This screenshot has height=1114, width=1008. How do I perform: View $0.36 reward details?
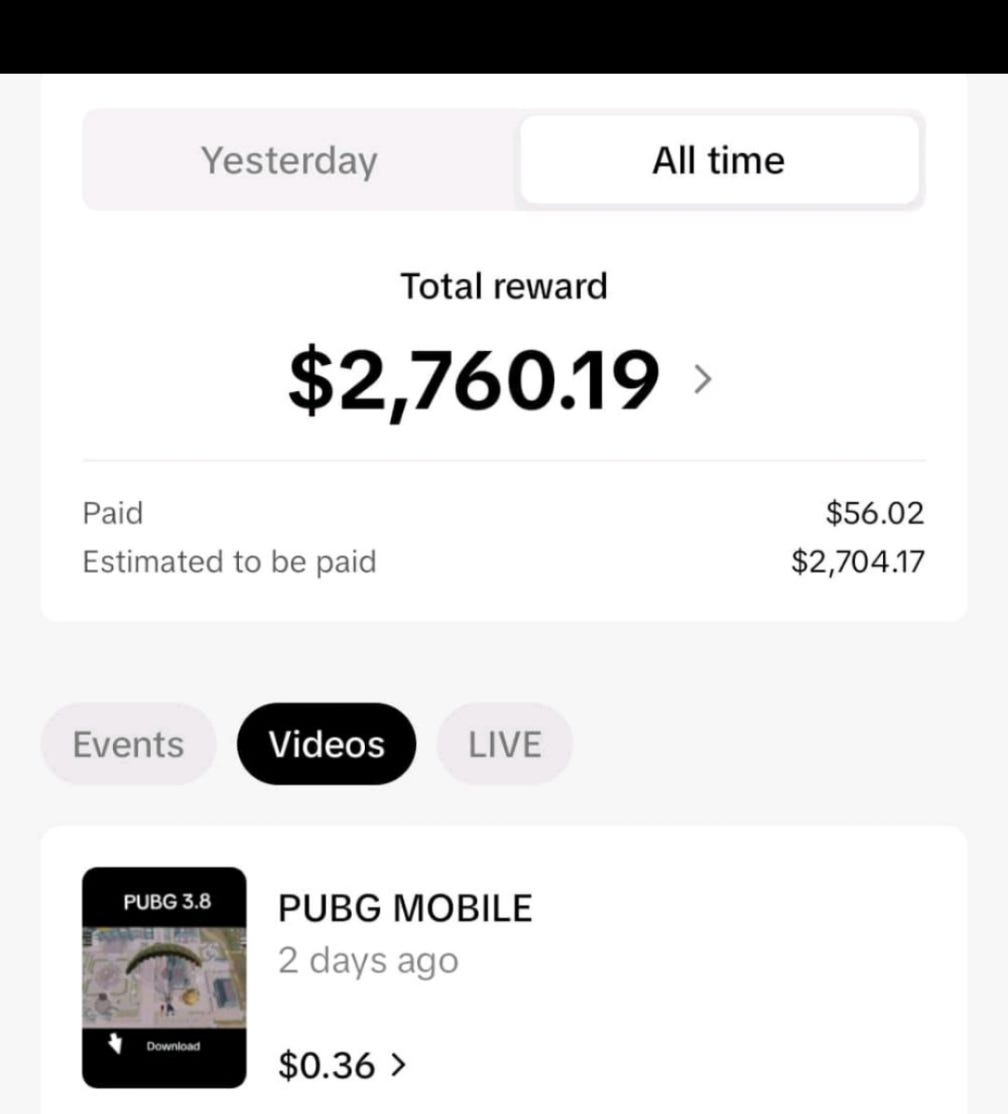pos(342,1065)
